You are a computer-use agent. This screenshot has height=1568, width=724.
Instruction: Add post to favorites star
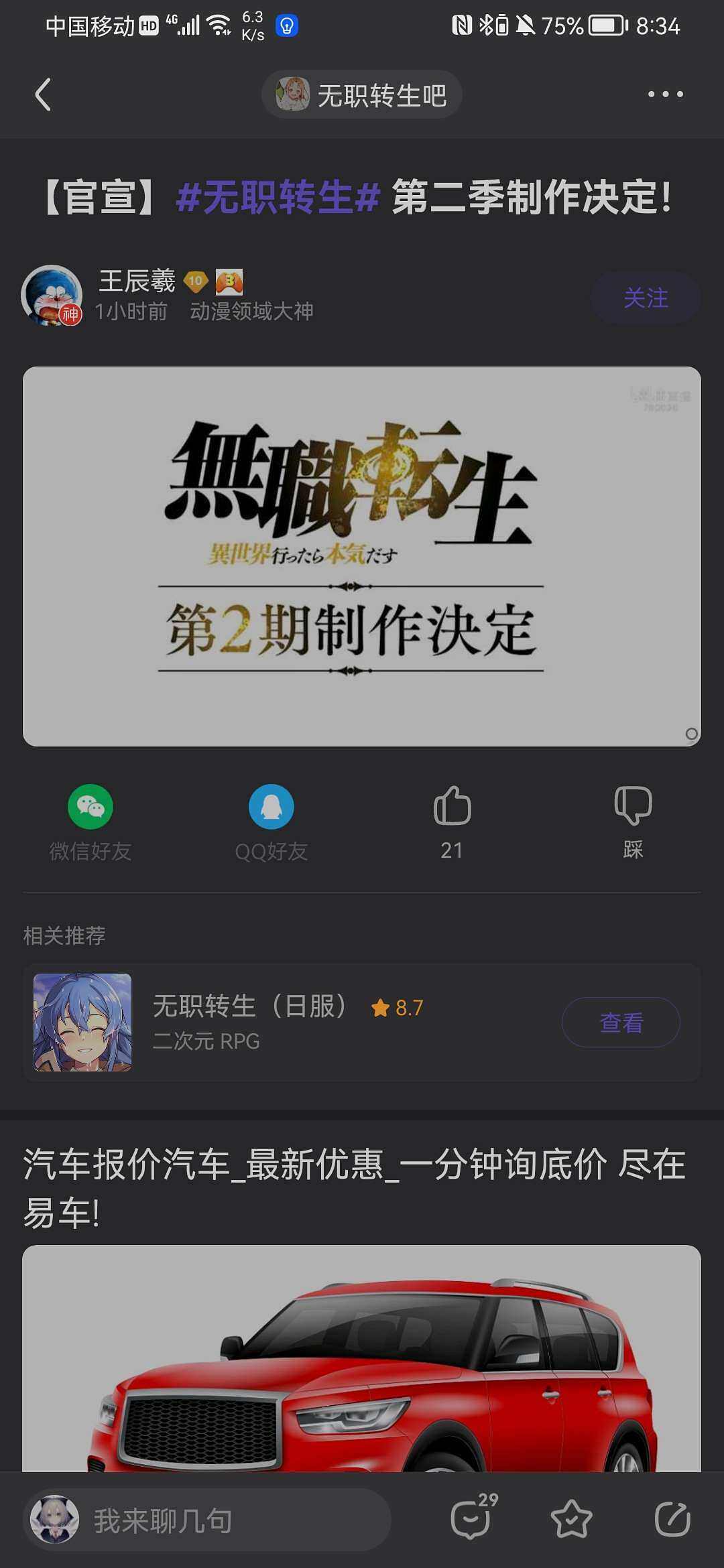(x=571, y=1519)
